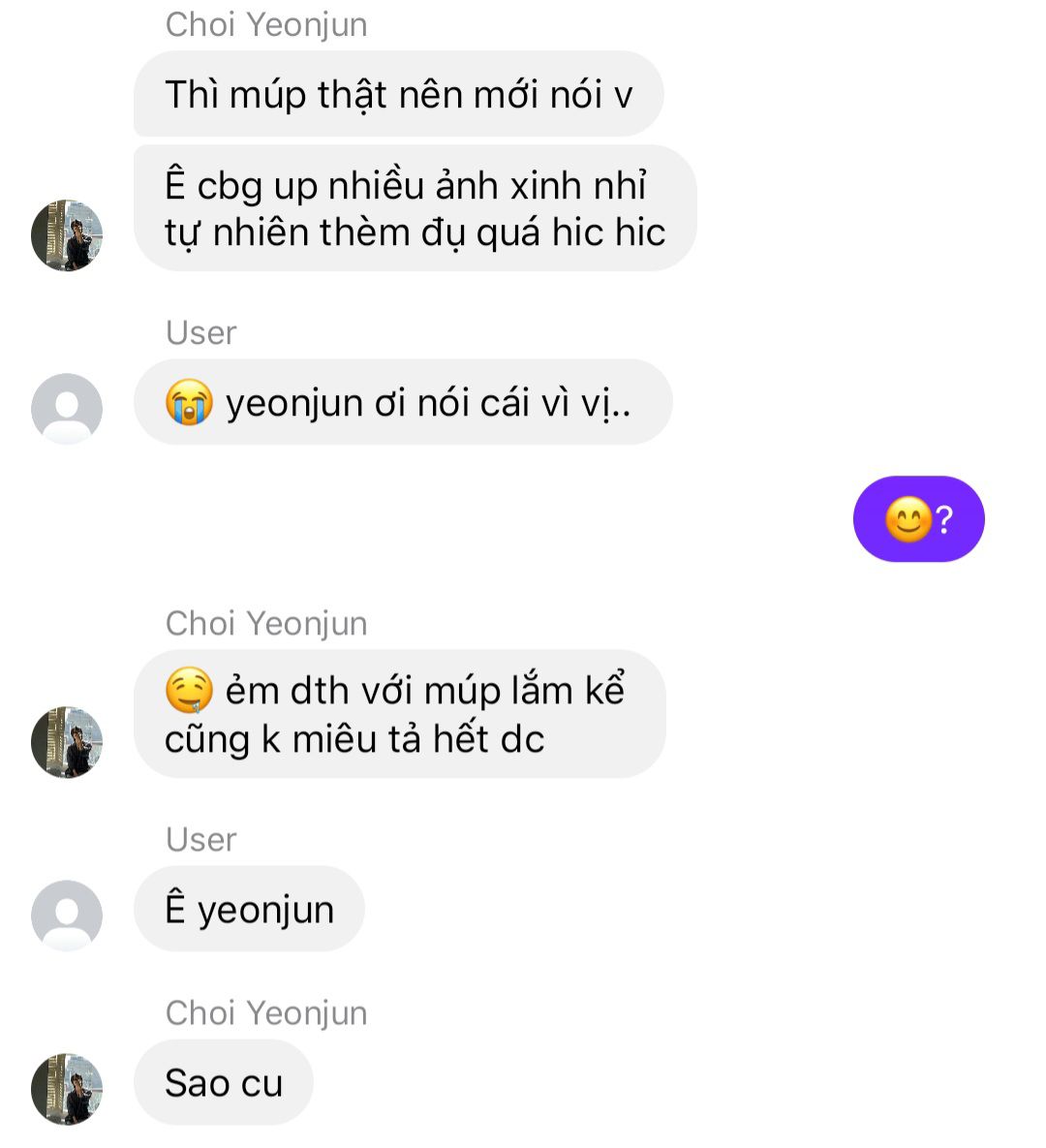View Choi Yeonjun's profile picture beside "ẻm dth" message
The image size is (1046, 1148).
[x=67, y=741]
